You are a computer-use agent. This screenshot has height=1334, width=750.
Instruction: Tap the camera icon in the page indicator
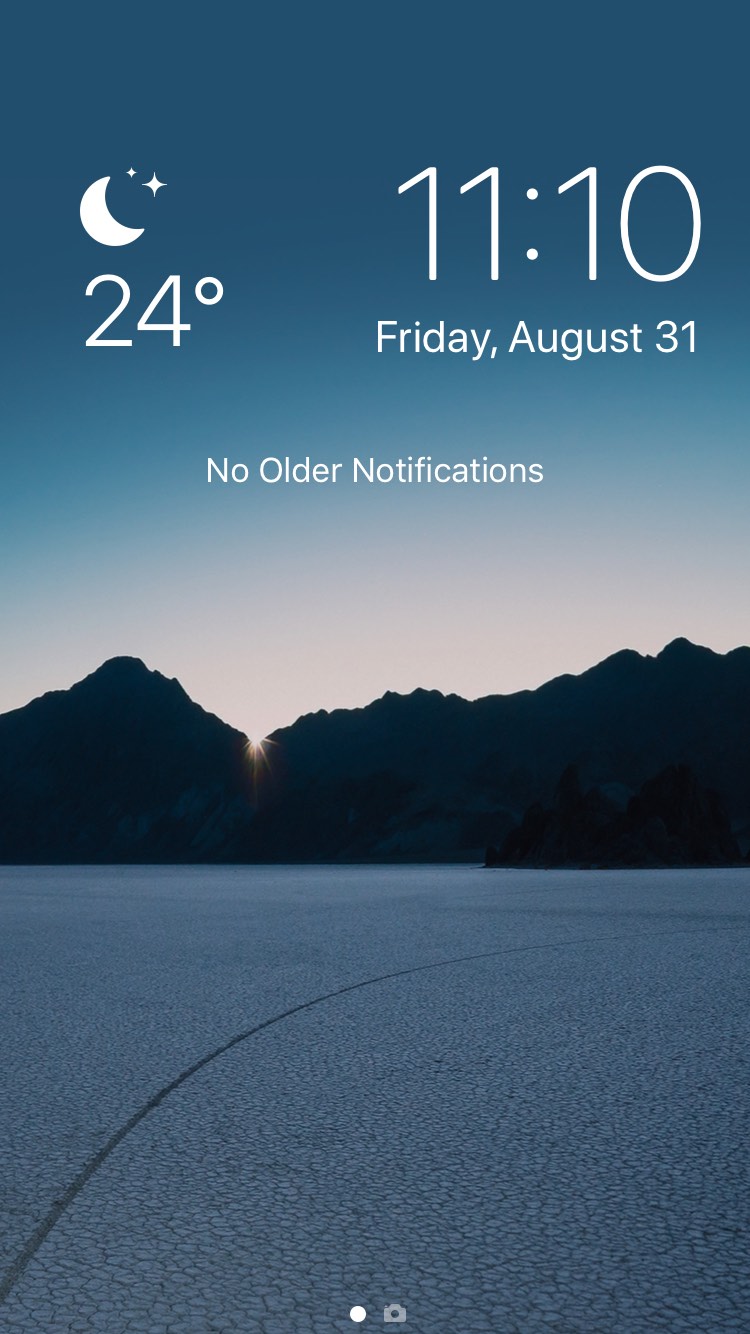click(x=395, y=1313)
